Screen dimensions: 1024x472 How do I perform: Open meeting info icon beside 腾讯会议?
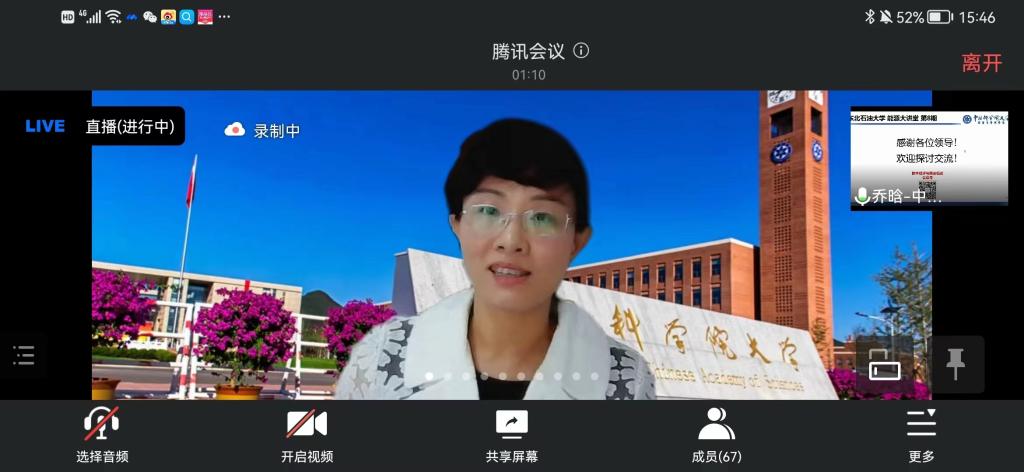(x=581, y=51)
